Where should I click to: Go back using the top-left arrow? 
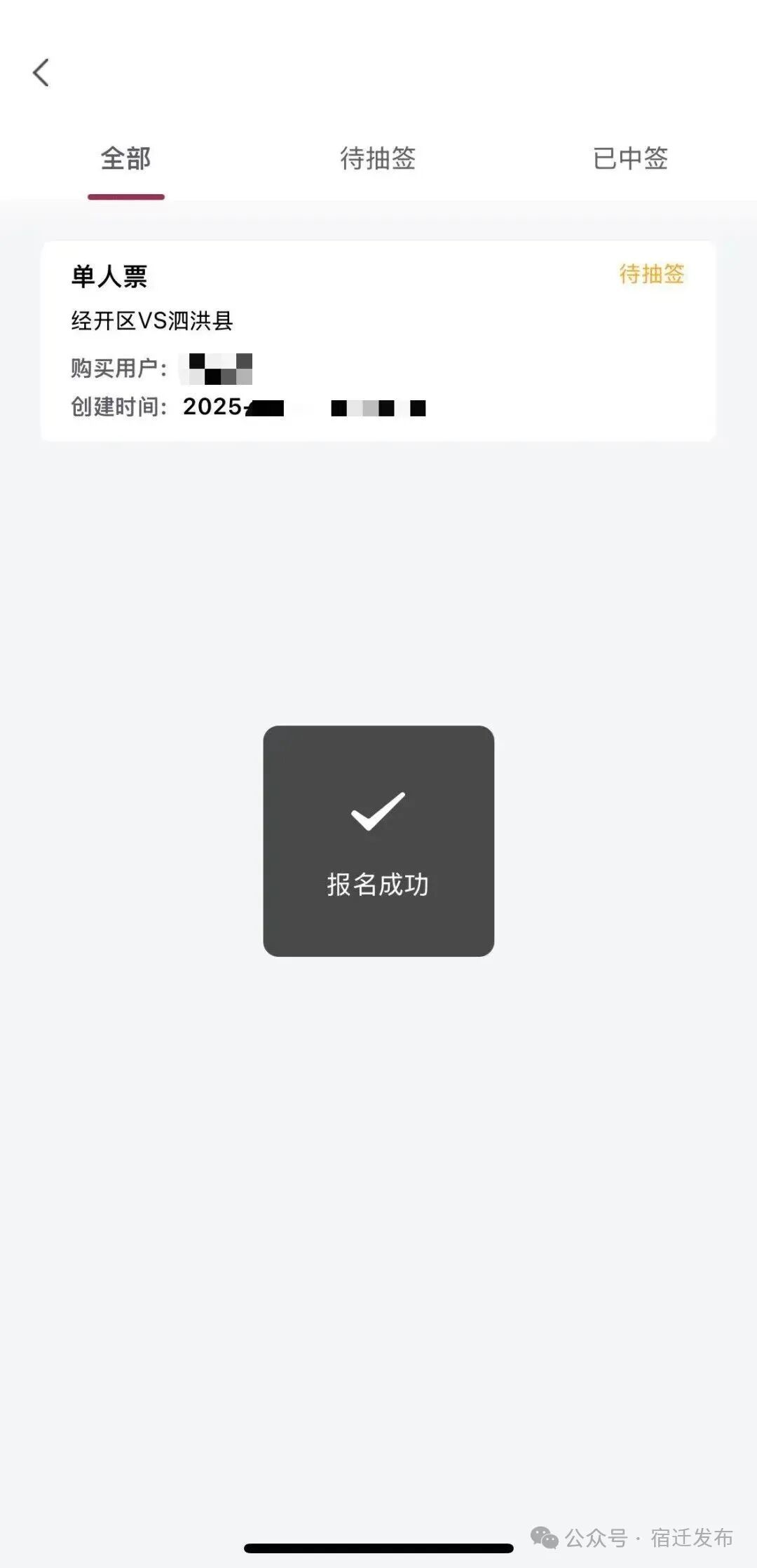[41, 73]
